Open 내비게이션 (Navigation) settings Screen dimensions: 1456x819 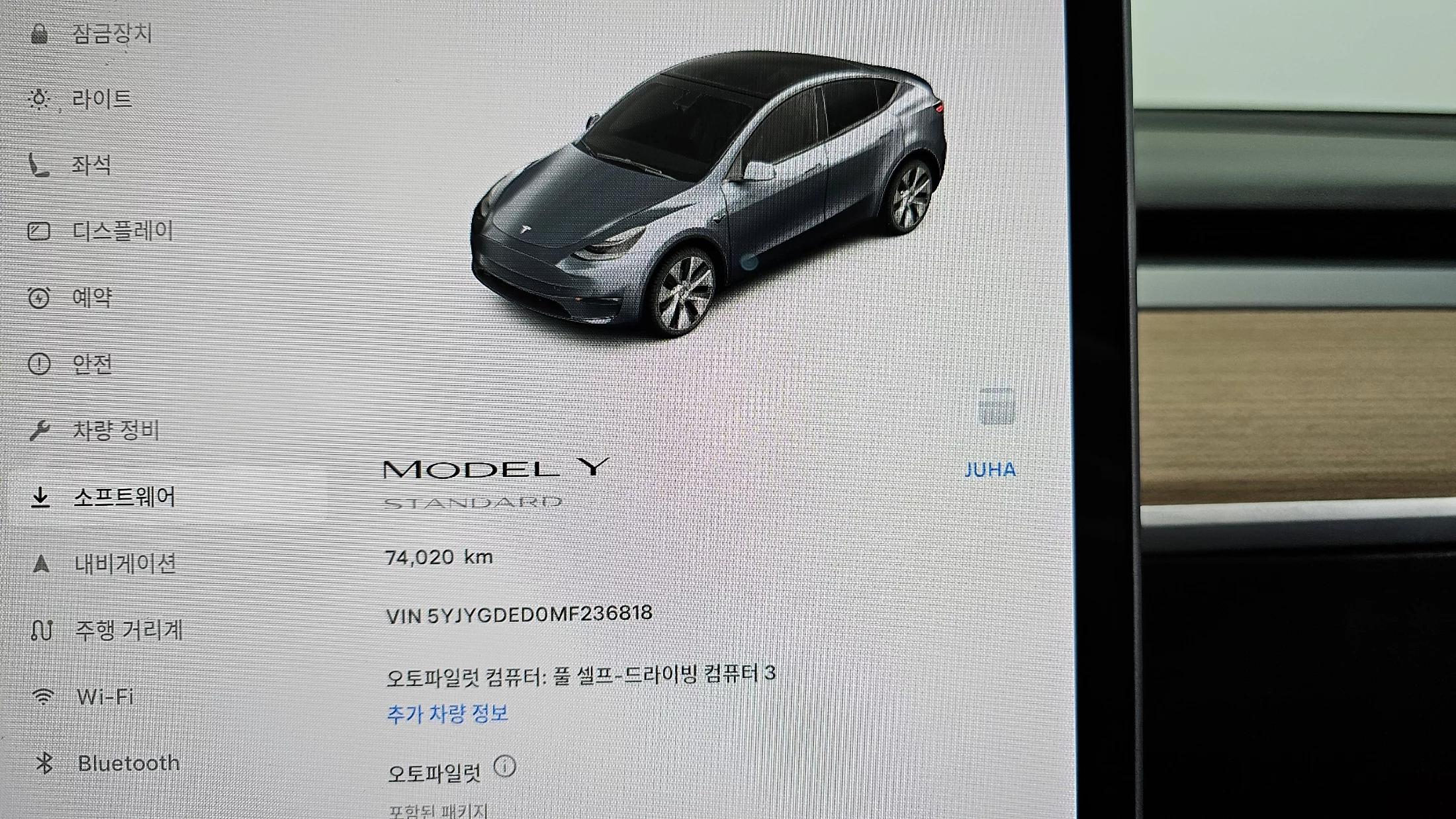tap(124, 564)
